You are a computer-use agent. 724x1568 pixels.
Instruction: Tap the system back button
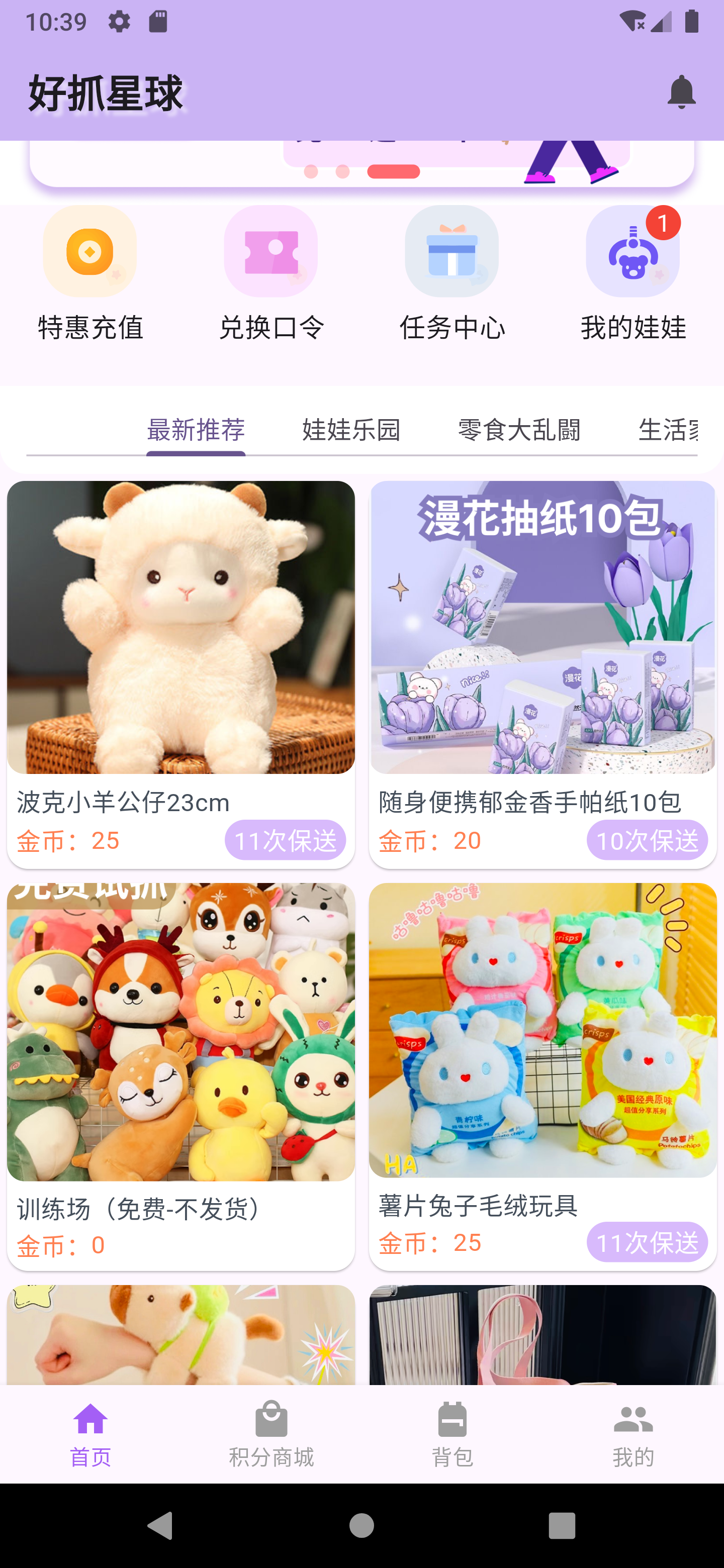(161, 1525)
